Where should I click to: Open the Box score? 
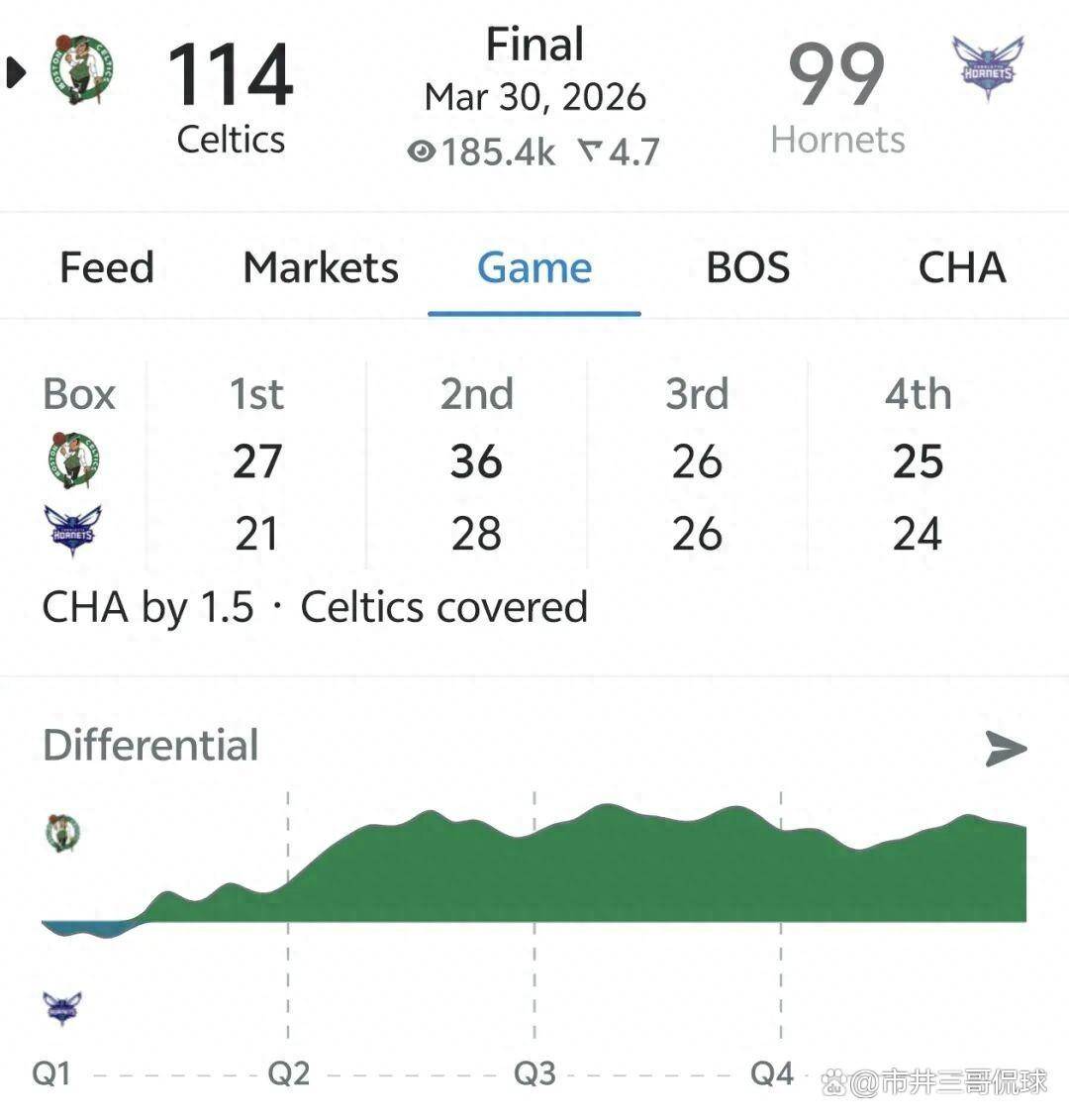pyautogui.click(x=79, y=394)
